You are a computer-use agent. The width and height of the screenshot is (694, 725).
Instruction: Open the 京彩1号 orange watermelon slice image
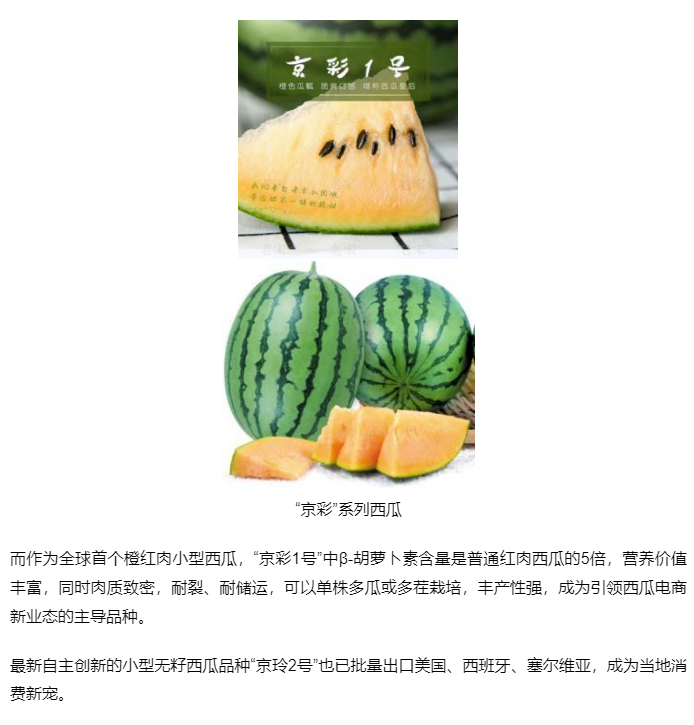(x=347, y=140)
